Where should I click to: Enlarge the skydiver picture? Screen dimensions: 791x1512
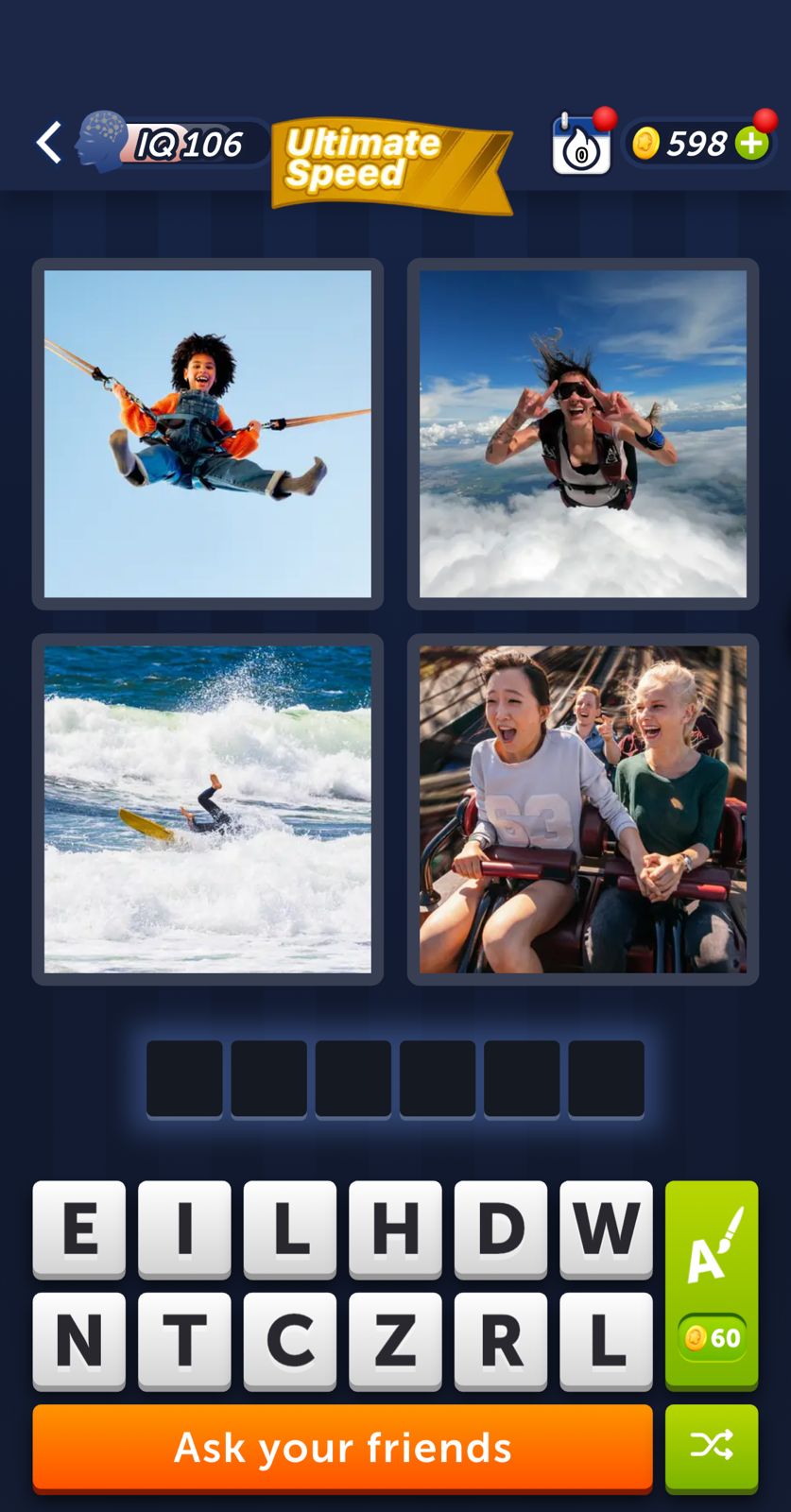(583, 434)
